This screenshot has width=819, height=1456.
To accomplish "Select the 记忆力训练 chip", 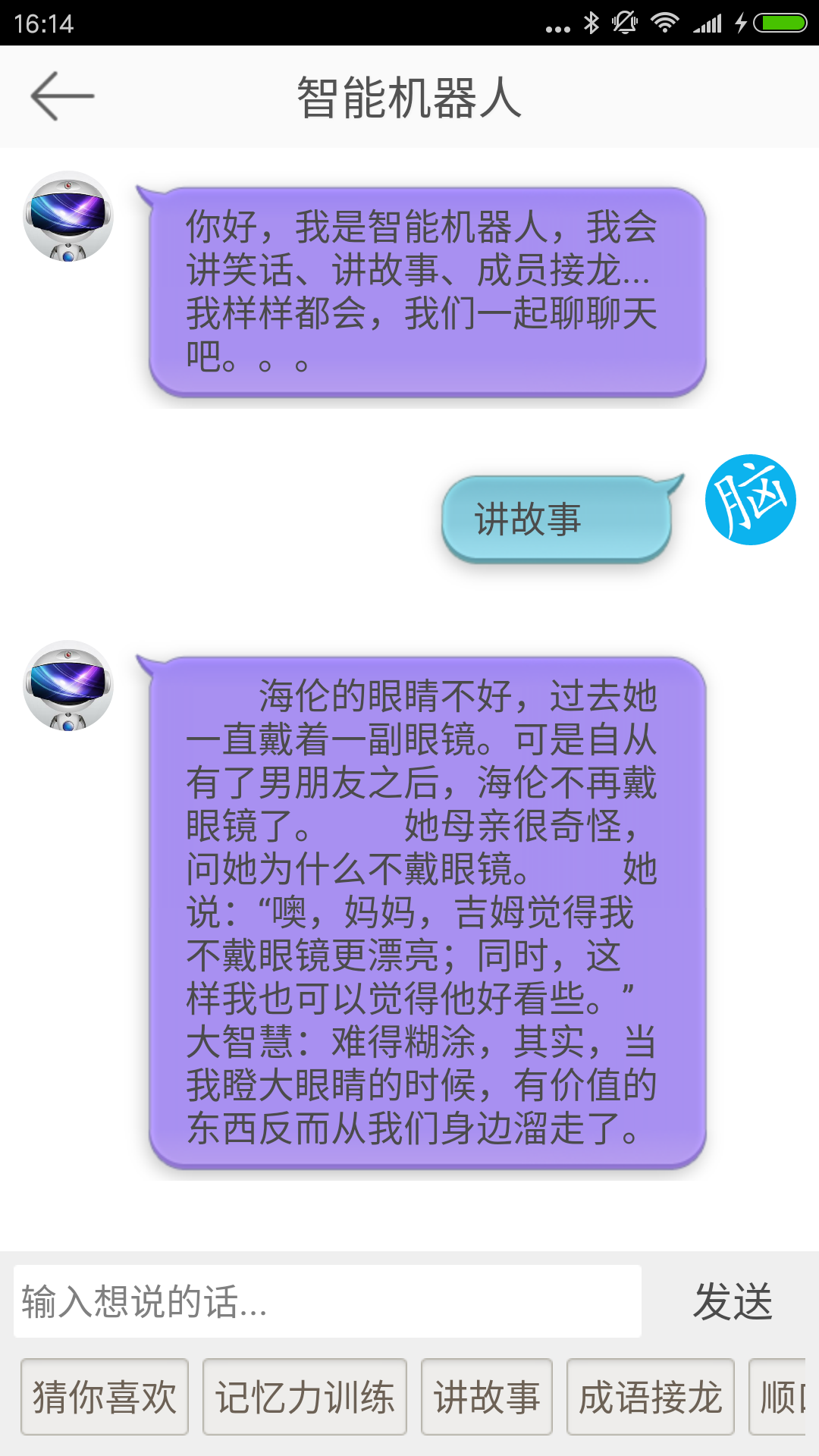I will [305, 1397].
